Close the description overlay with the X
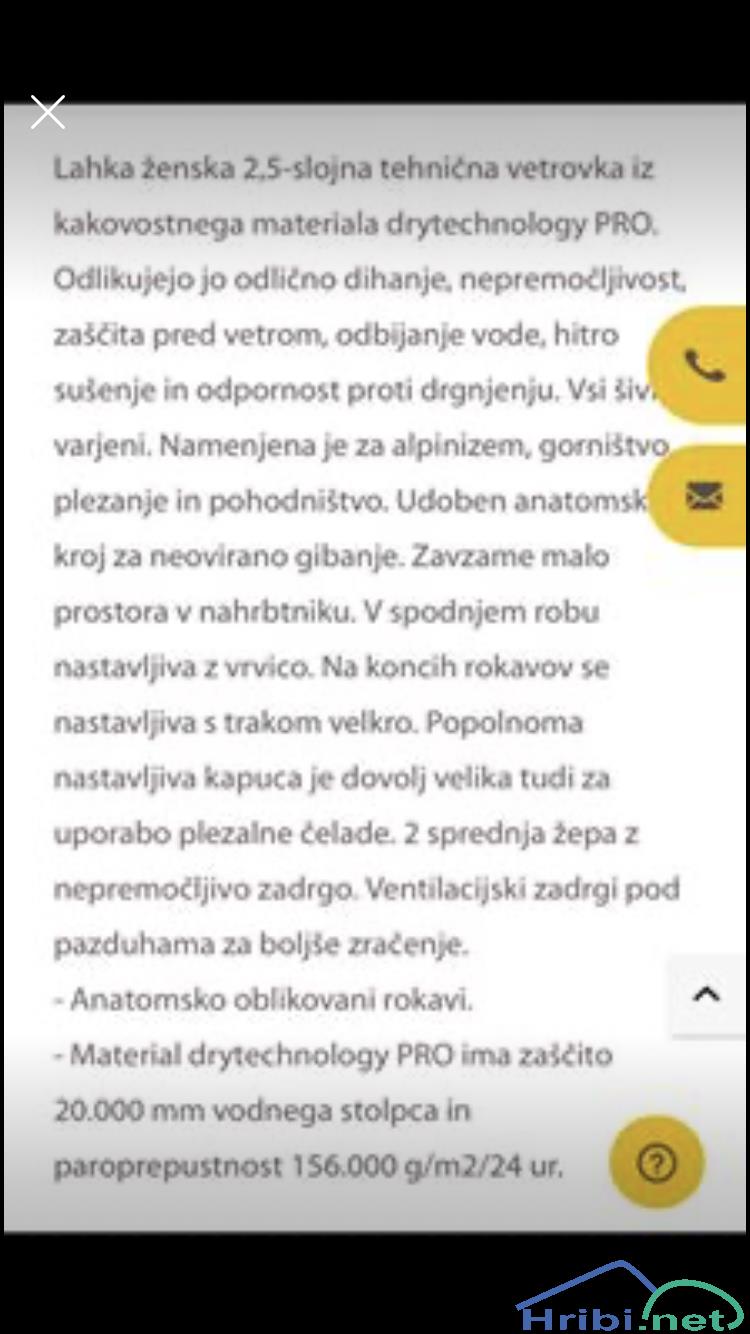The width and height of the screenshot is (750, 1334). (47, 112)
